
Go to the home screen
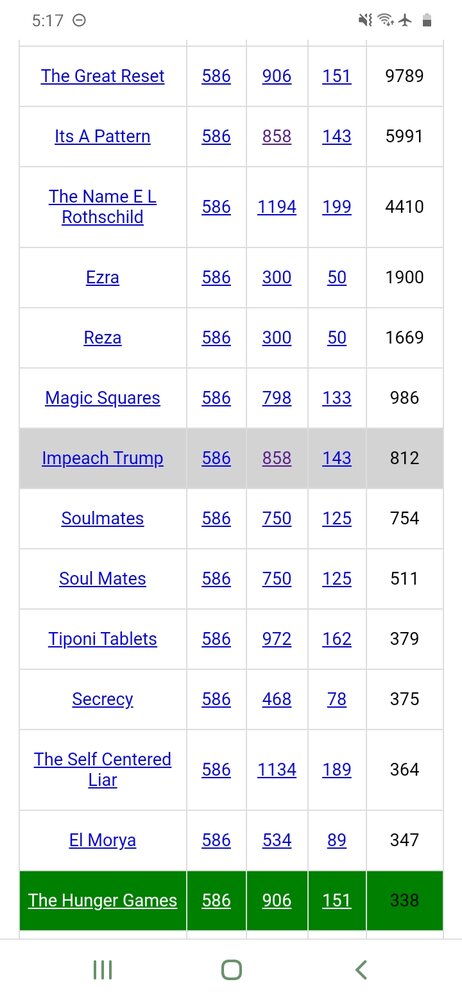[x=231, y=970]
